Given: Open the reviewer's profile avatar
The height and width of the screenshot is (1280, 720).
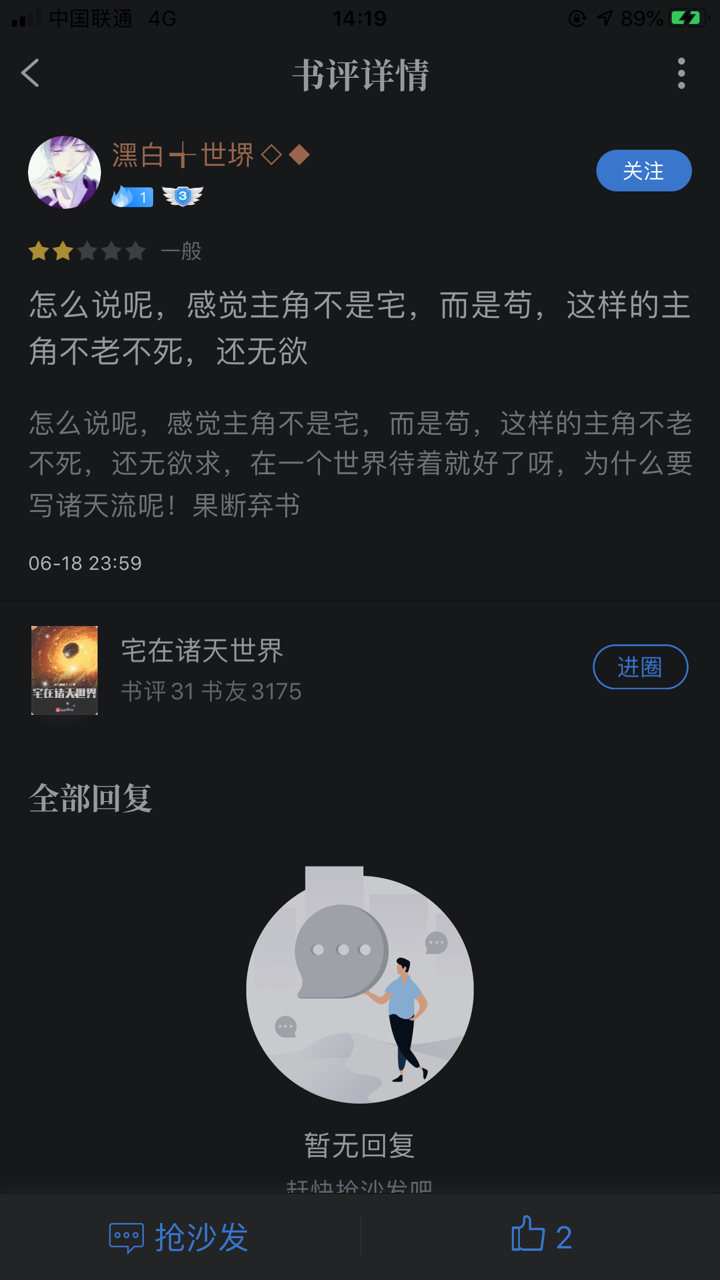Looking at the screenshot, I should (x=64, y=172).
